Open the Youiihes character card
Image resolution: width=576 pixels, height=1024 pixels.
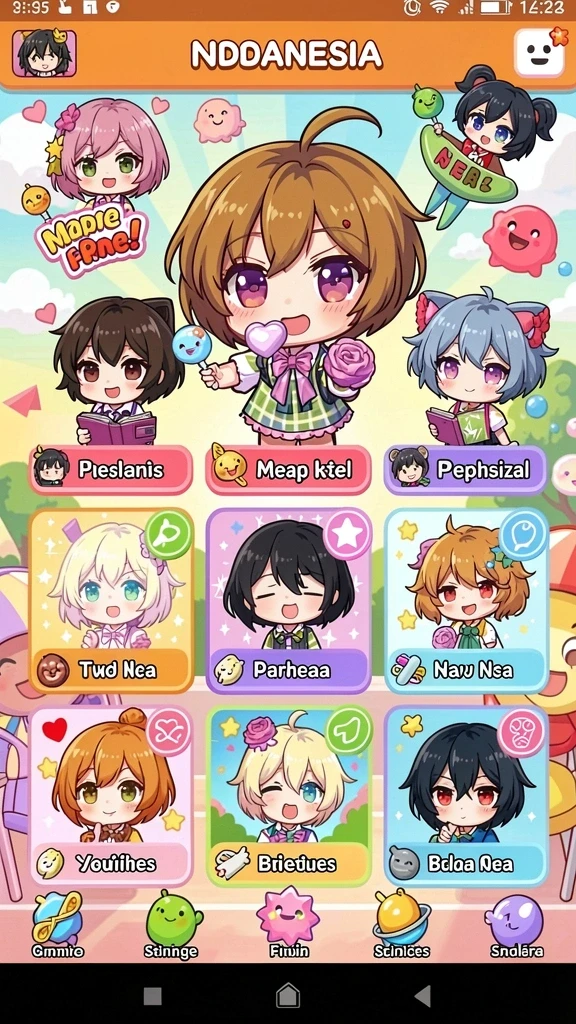111,795
